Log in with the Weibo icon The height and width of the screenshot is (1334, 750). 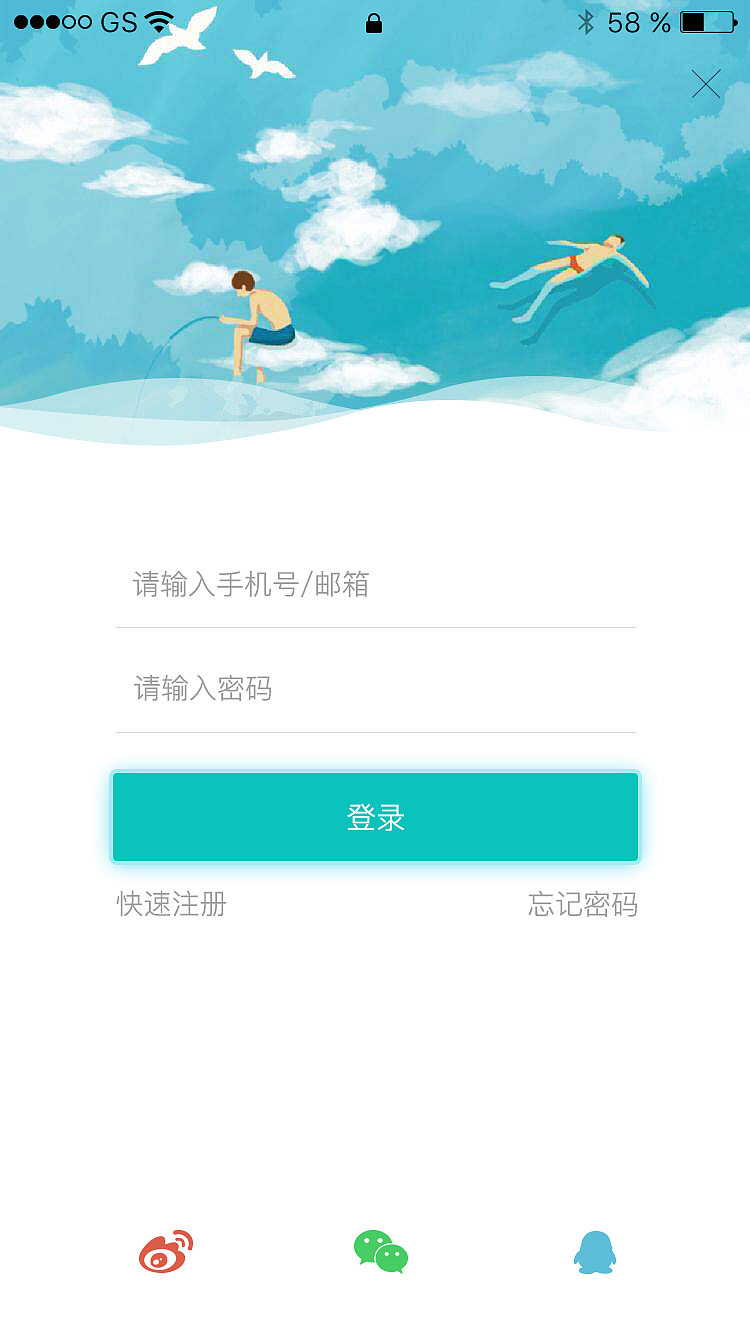[x=165, y=1251]
